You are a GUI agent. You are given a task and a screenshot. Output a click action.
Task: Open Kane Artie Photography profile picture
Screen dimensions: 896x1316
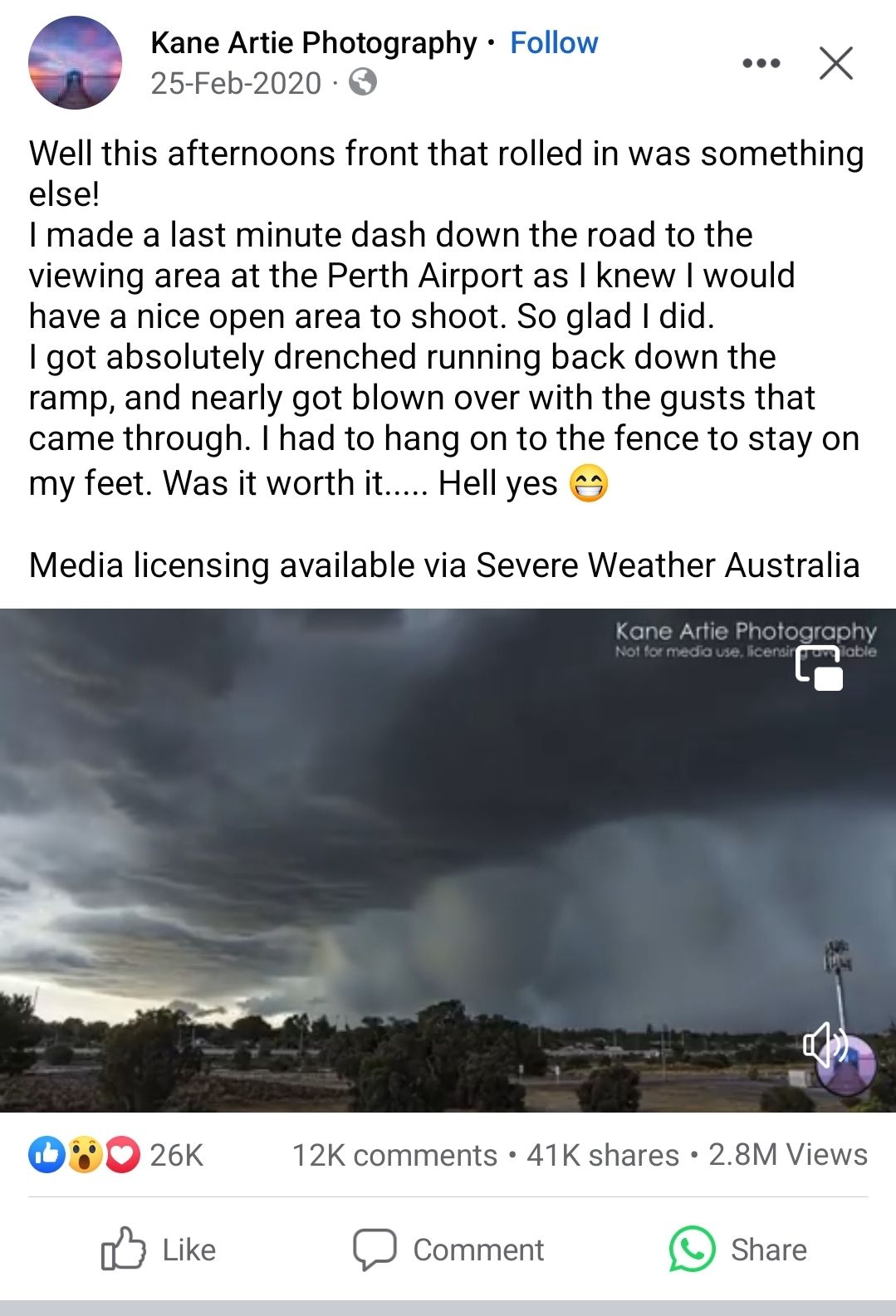tap(75, 63)
